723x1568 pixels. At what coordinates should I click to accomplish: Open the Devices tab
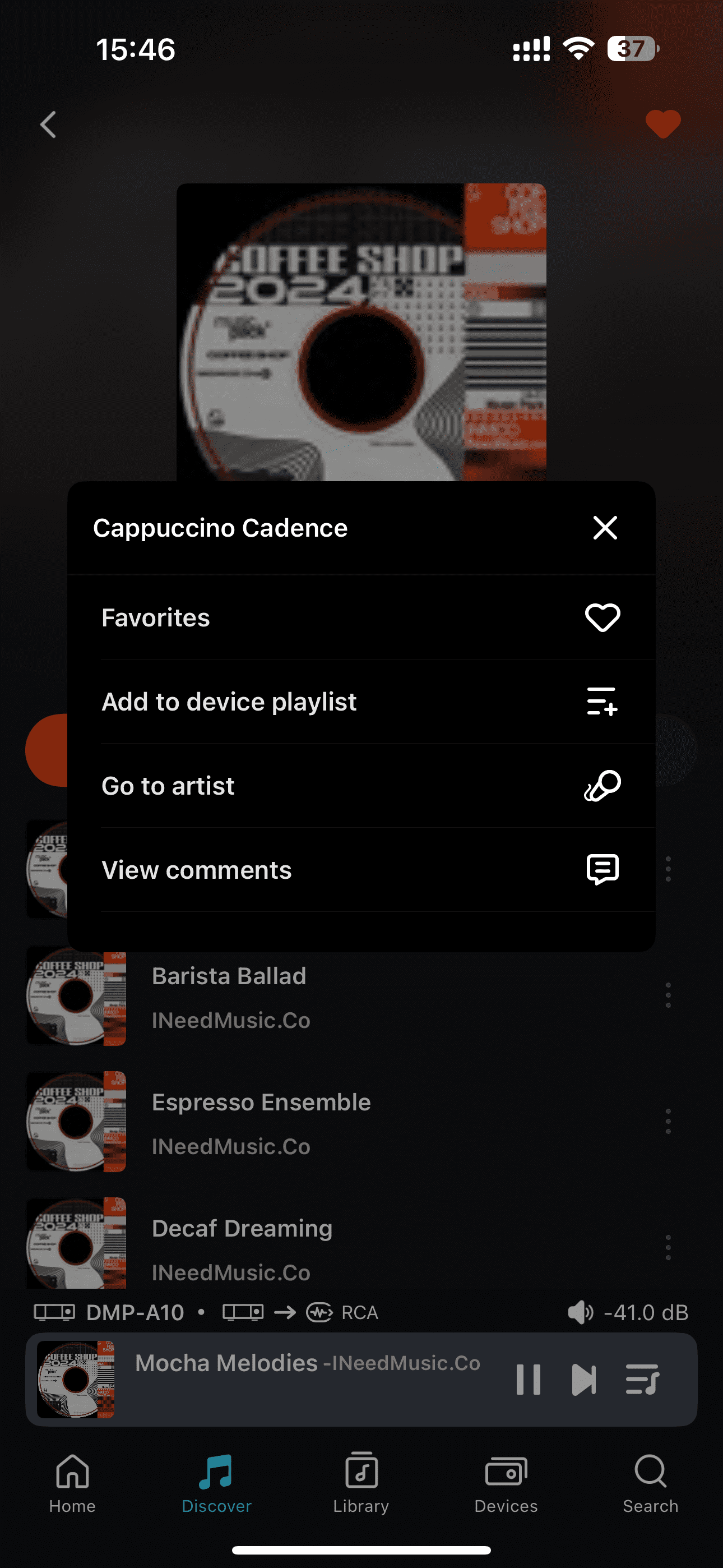(506, 1483)
